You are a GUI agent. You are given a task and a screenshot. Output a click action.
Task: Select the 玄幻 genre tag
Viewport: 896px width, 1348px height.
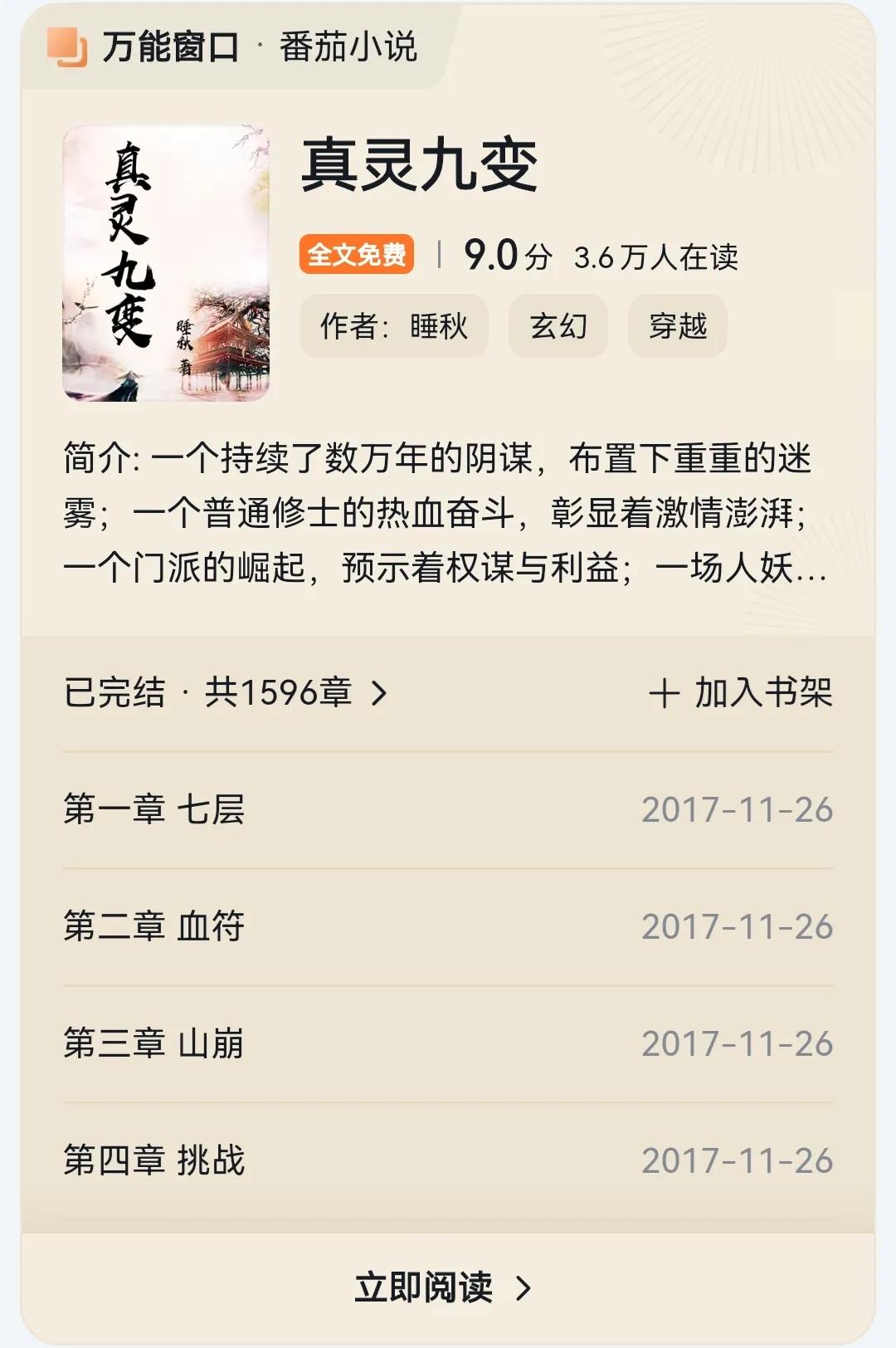(x=558, y=328)
